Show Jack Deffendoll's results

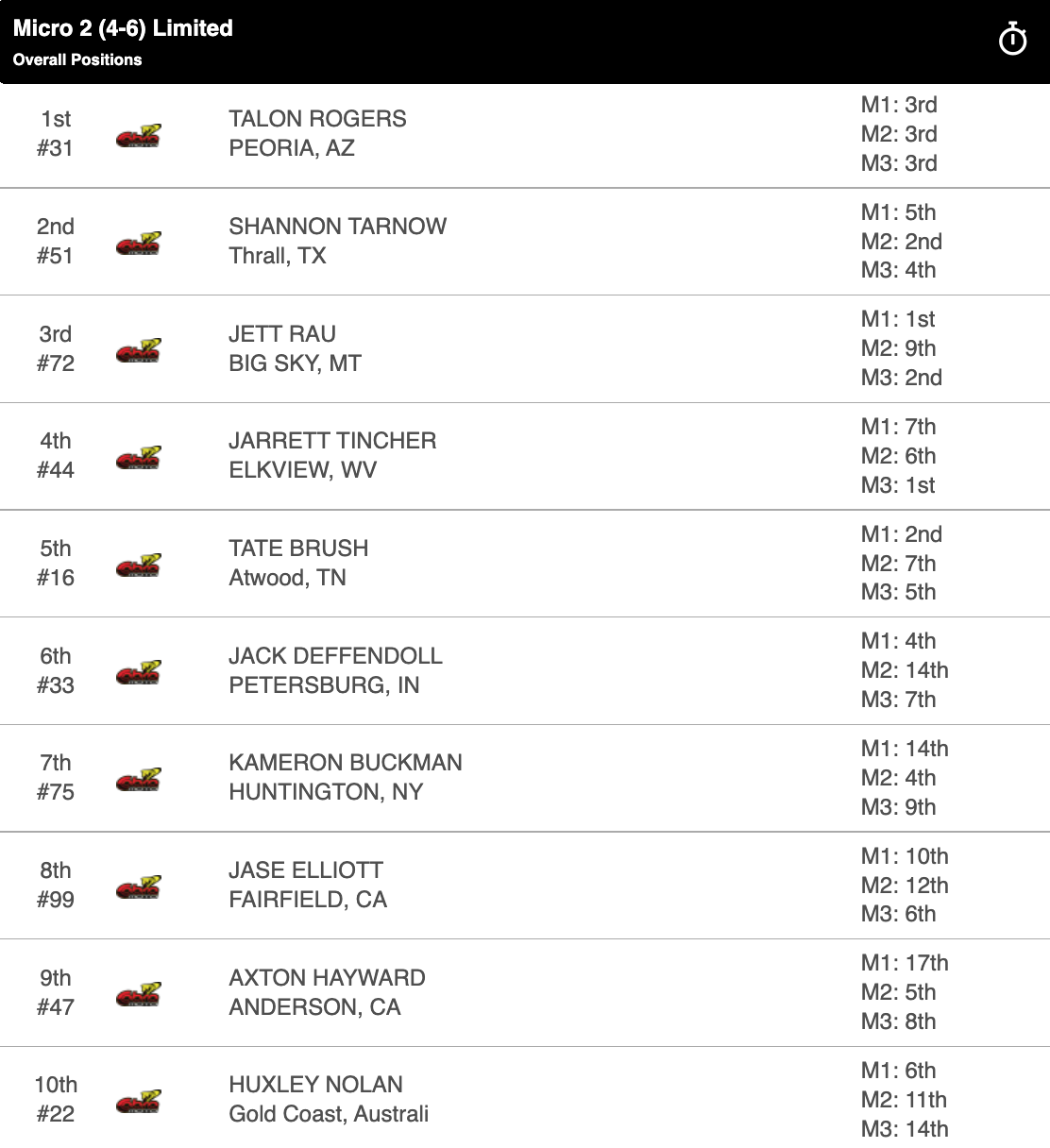[335, 670]
